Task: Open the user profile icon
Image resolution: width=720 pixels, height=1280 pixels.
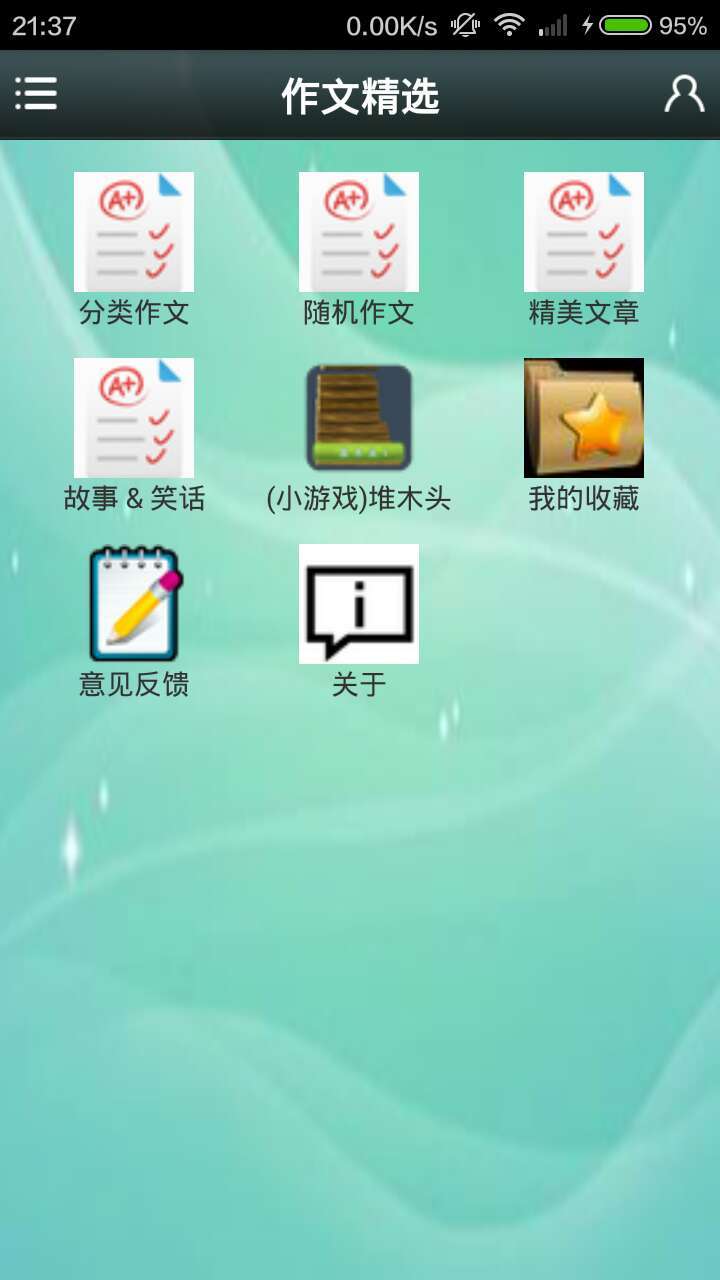Action: click(x=684, y=95)
